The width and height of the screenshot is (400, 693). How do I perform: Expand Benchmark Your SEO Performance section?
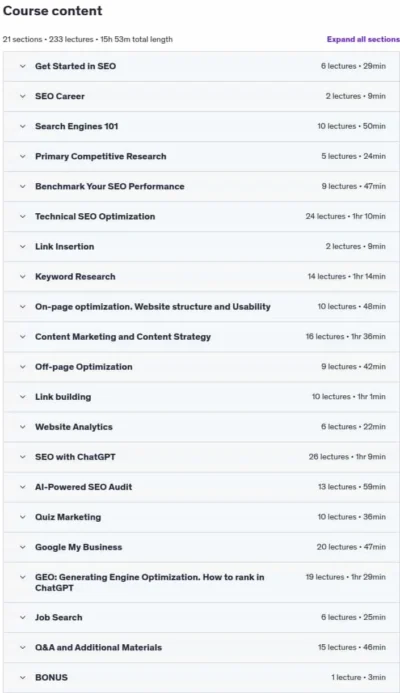(201, 187)
